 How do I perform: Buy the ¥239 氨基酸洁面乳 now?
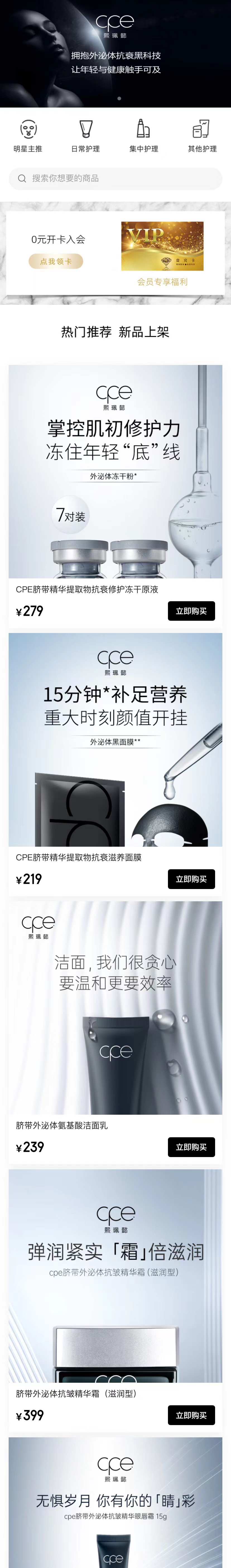pos(191,1146)
